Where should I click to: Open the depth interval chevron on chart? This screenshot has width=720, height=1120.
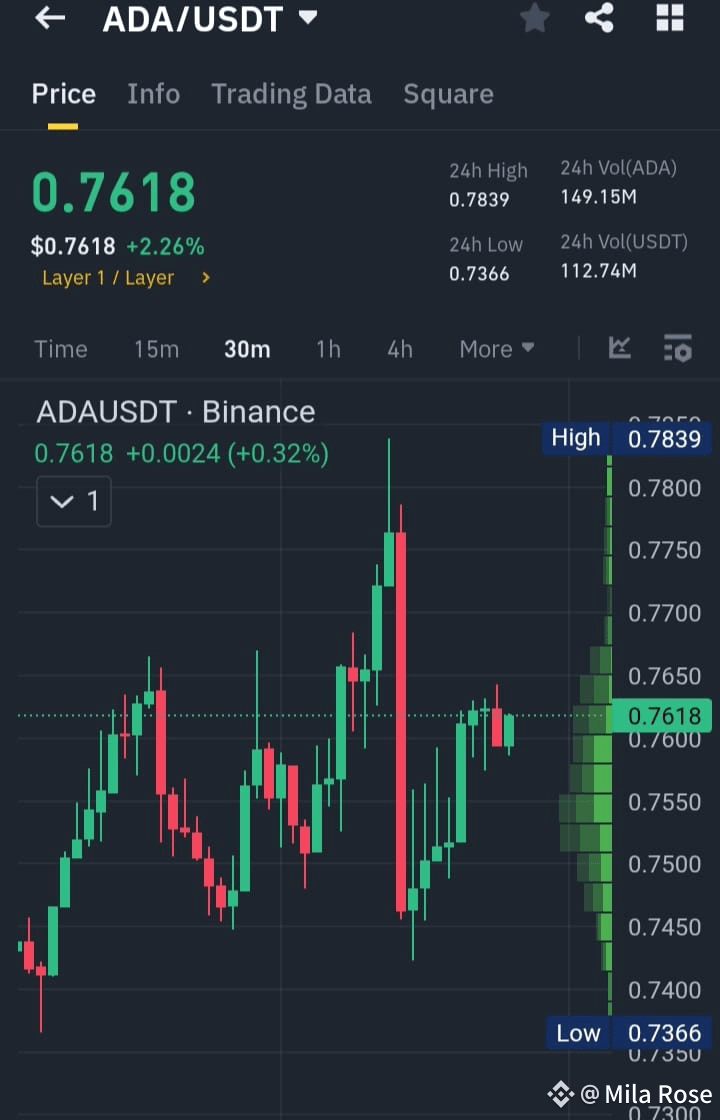(73, 501)
